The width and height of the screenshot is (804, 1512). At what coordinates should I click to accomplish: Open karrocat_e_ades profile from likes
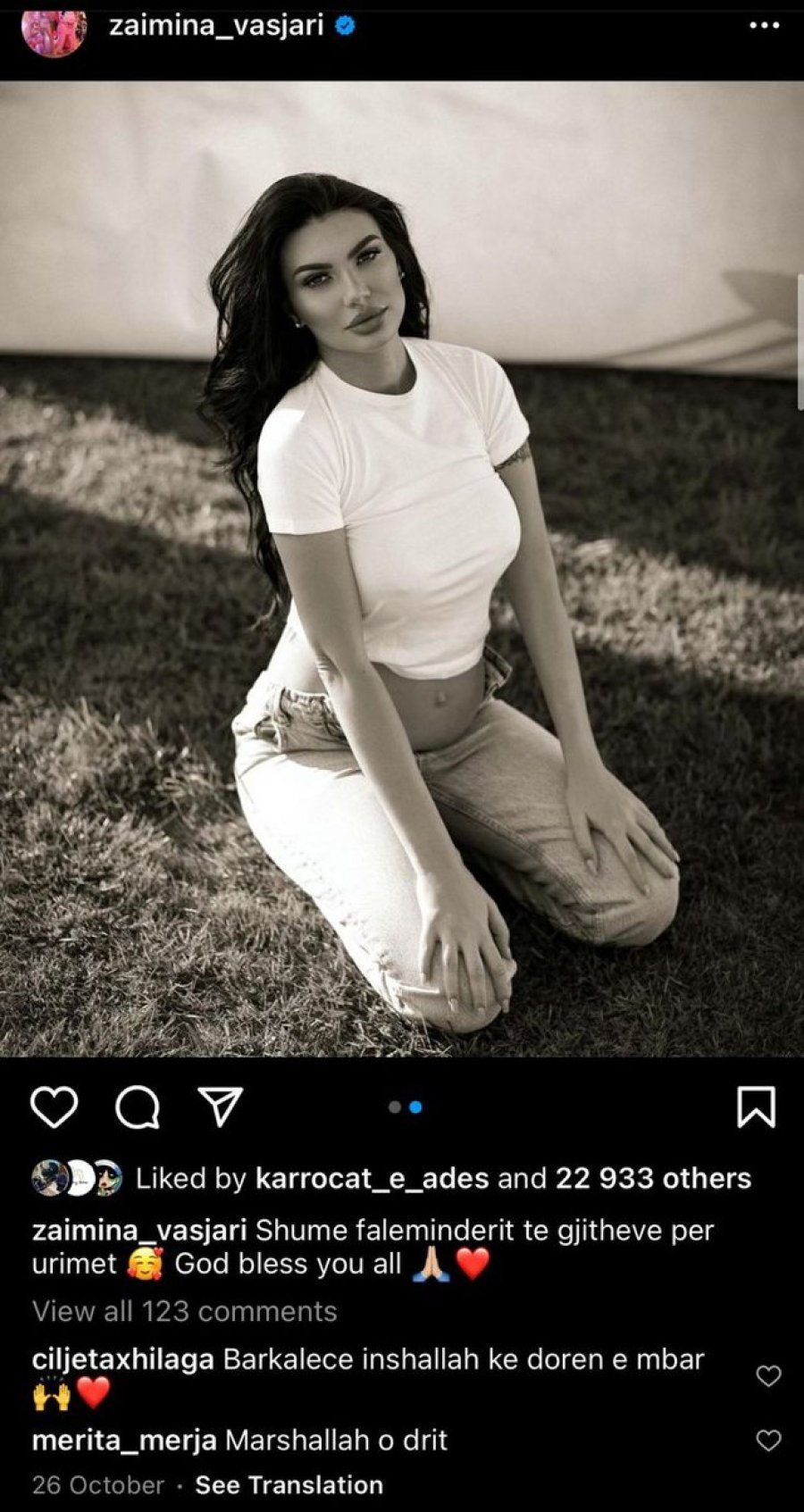pos(372,1179)
